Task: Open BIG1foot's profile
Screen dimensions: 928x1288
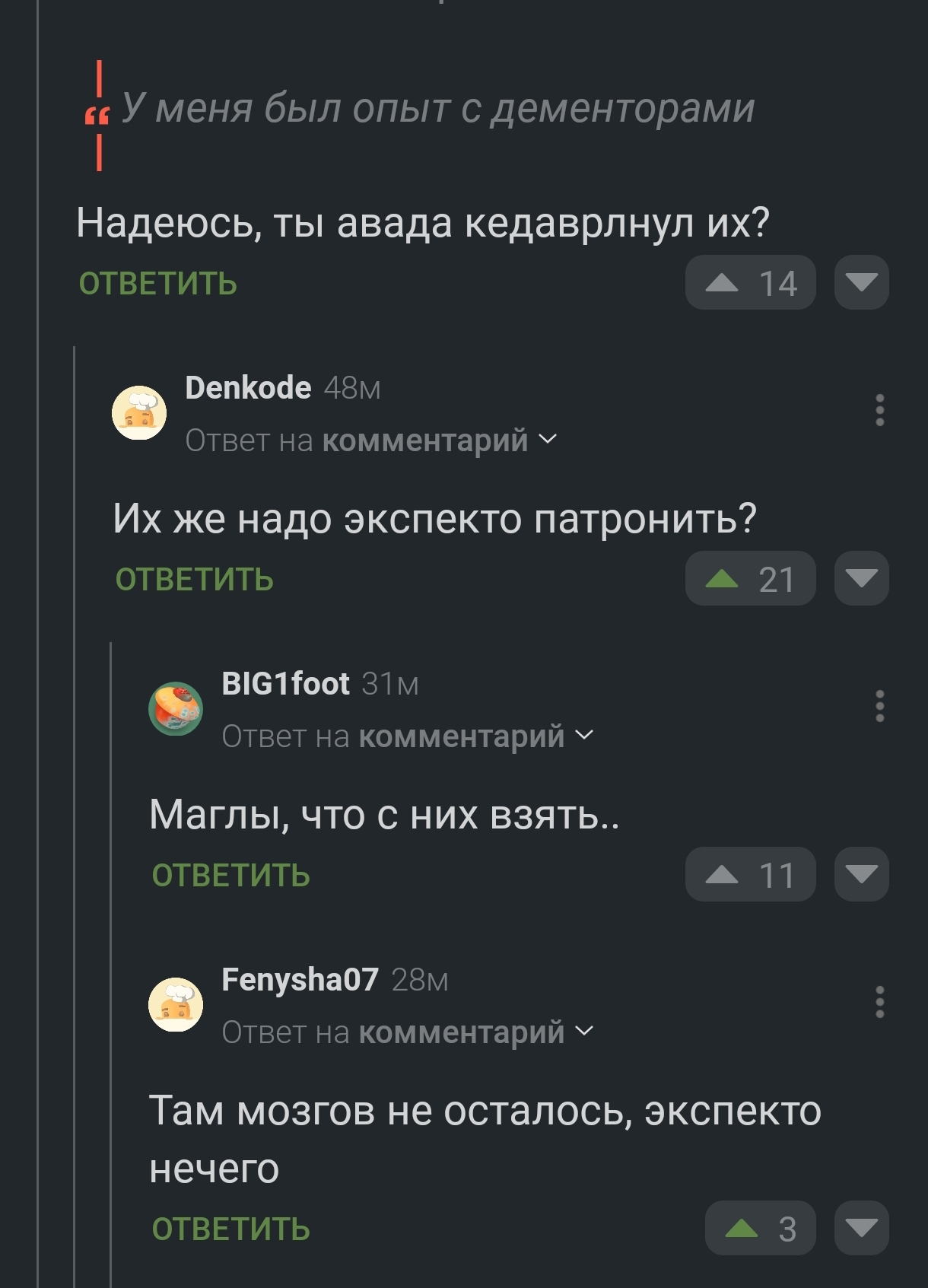Action: point(285,684)
